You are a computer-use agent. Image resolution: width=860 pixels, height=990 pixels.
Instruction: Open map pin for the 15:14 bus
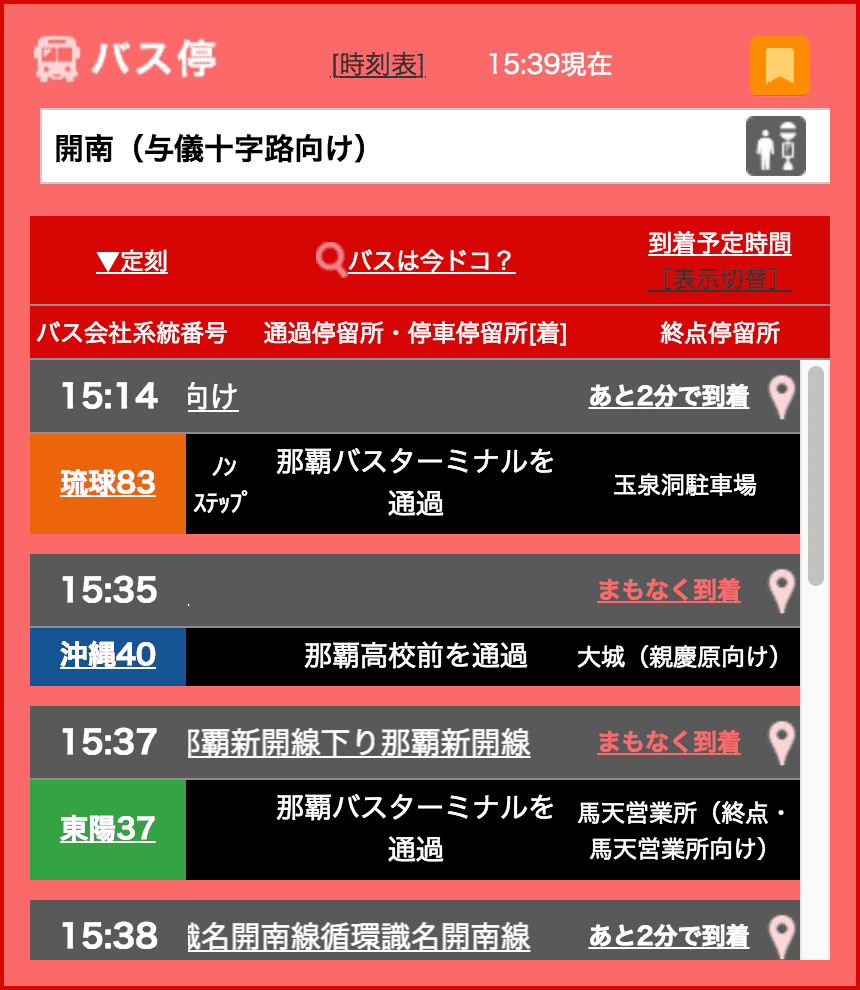(781, 397)
